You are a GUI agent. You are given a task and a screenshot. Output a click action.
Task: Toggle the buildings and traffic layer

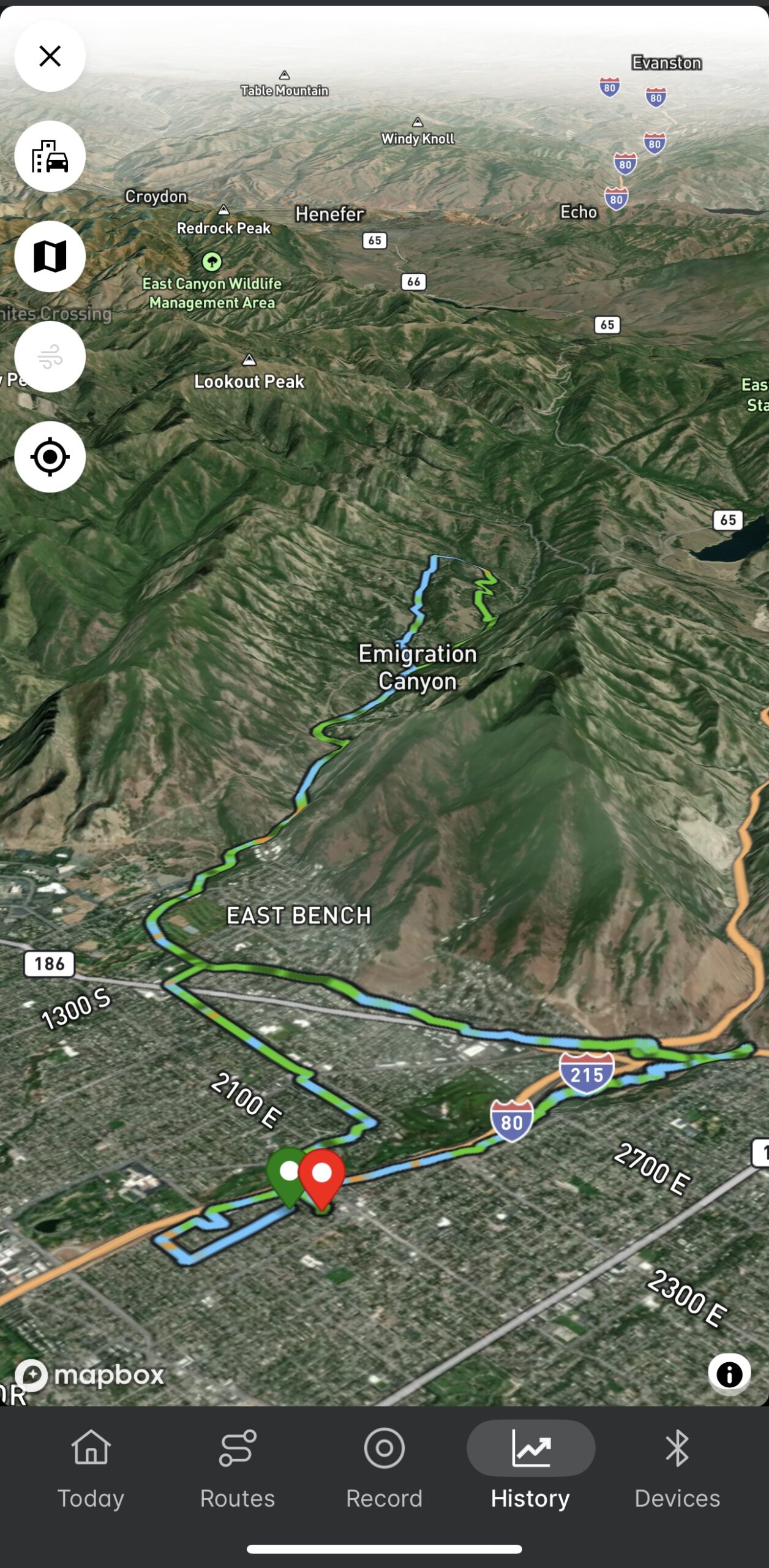(50, 157)
